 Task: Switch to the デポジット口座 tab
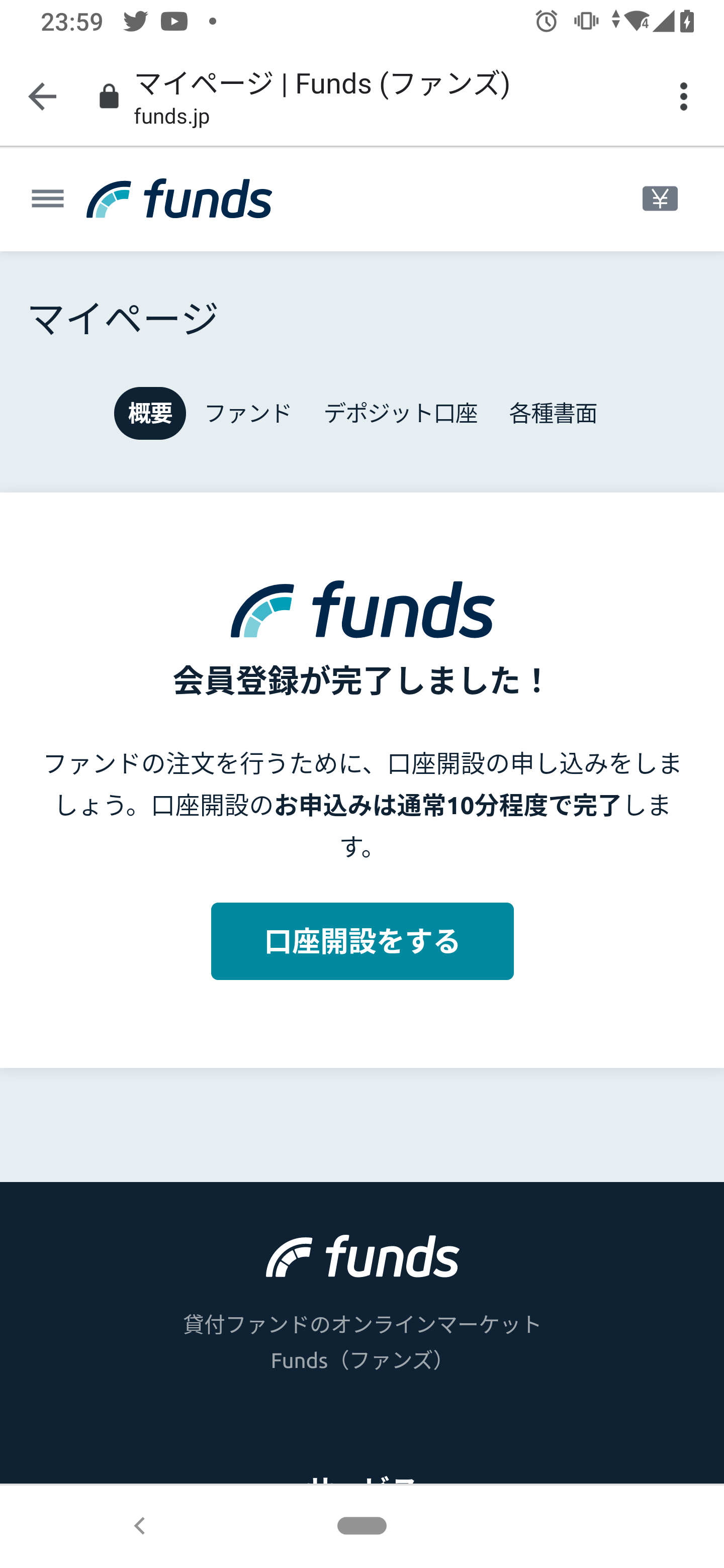400,413
